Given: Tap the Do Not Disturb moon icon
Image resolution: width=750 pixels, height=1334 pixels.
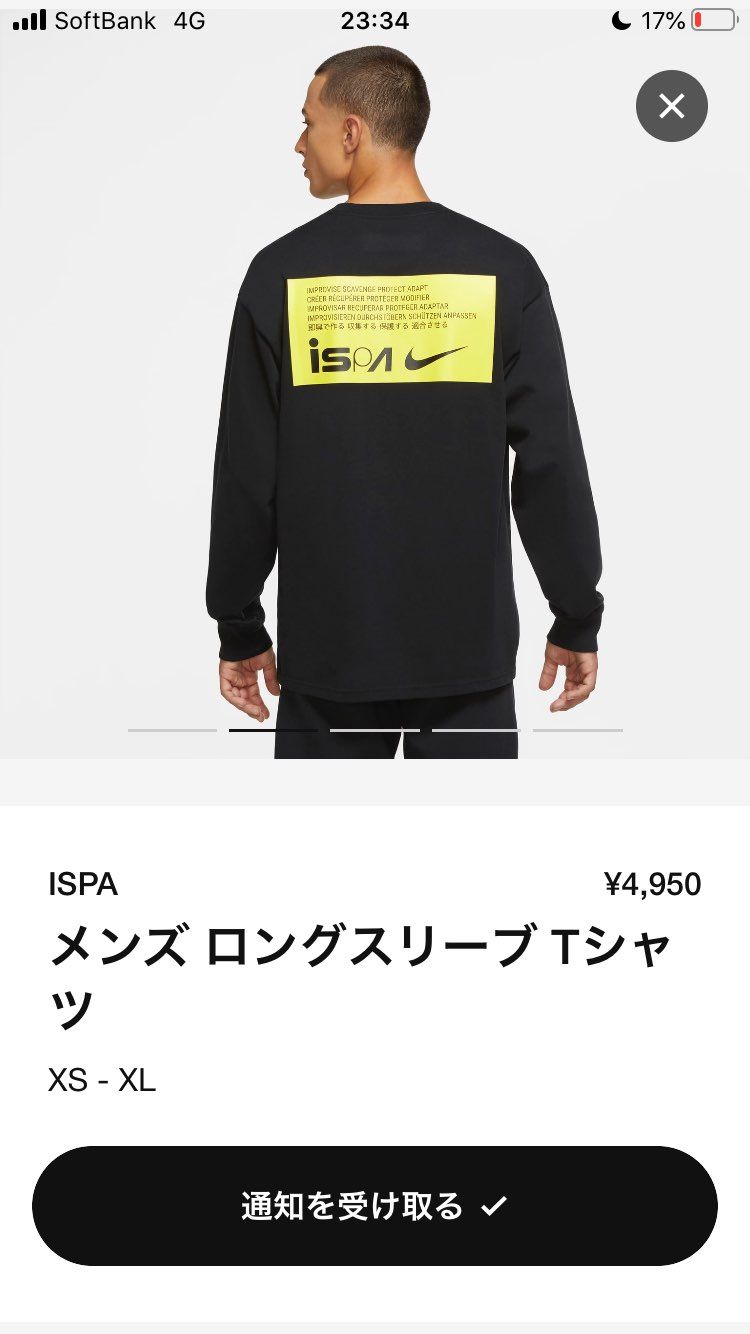Looking at the screenshot, I should (624, 18).
